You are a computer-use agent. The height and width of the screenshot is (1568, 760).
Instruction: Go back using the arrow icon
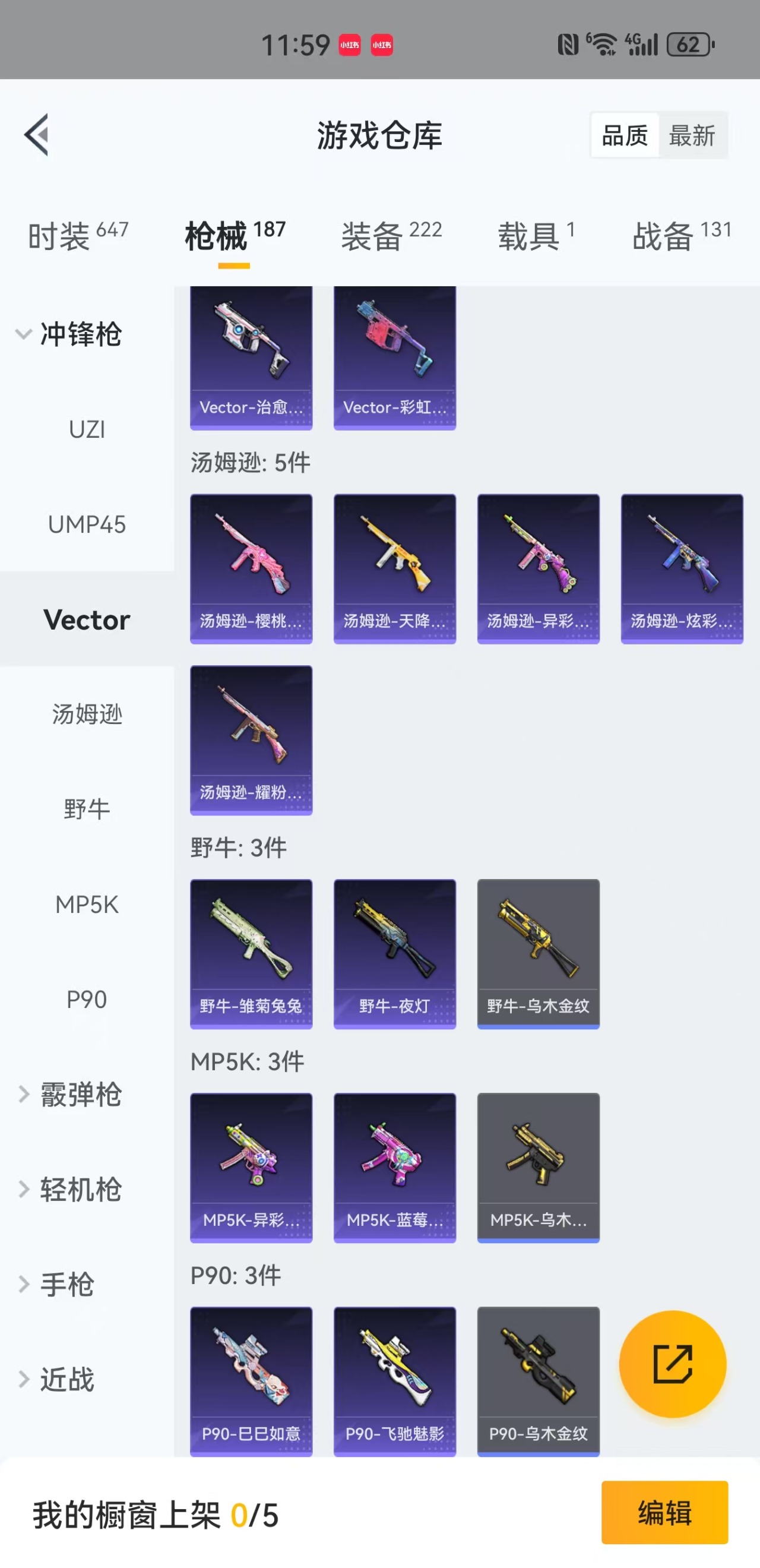(x=36, y=135)
